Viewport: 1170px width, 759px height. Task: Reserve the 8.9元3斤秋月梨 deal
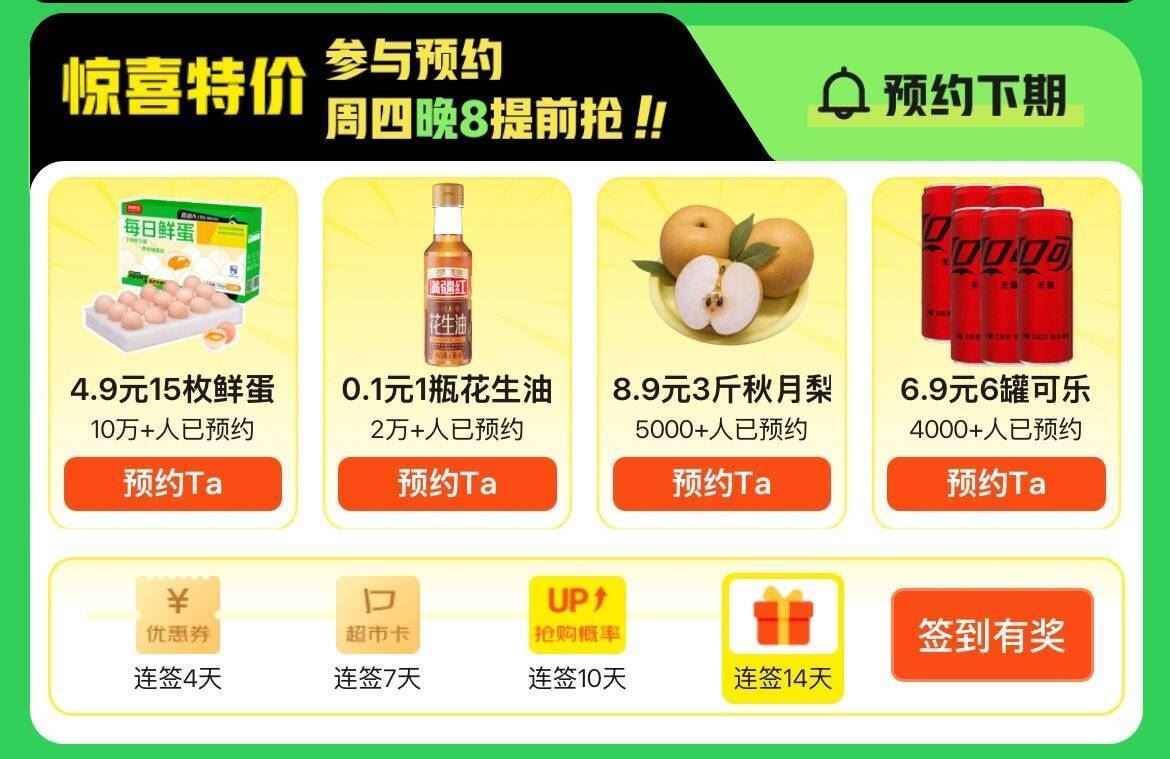(x=721, y=484)
